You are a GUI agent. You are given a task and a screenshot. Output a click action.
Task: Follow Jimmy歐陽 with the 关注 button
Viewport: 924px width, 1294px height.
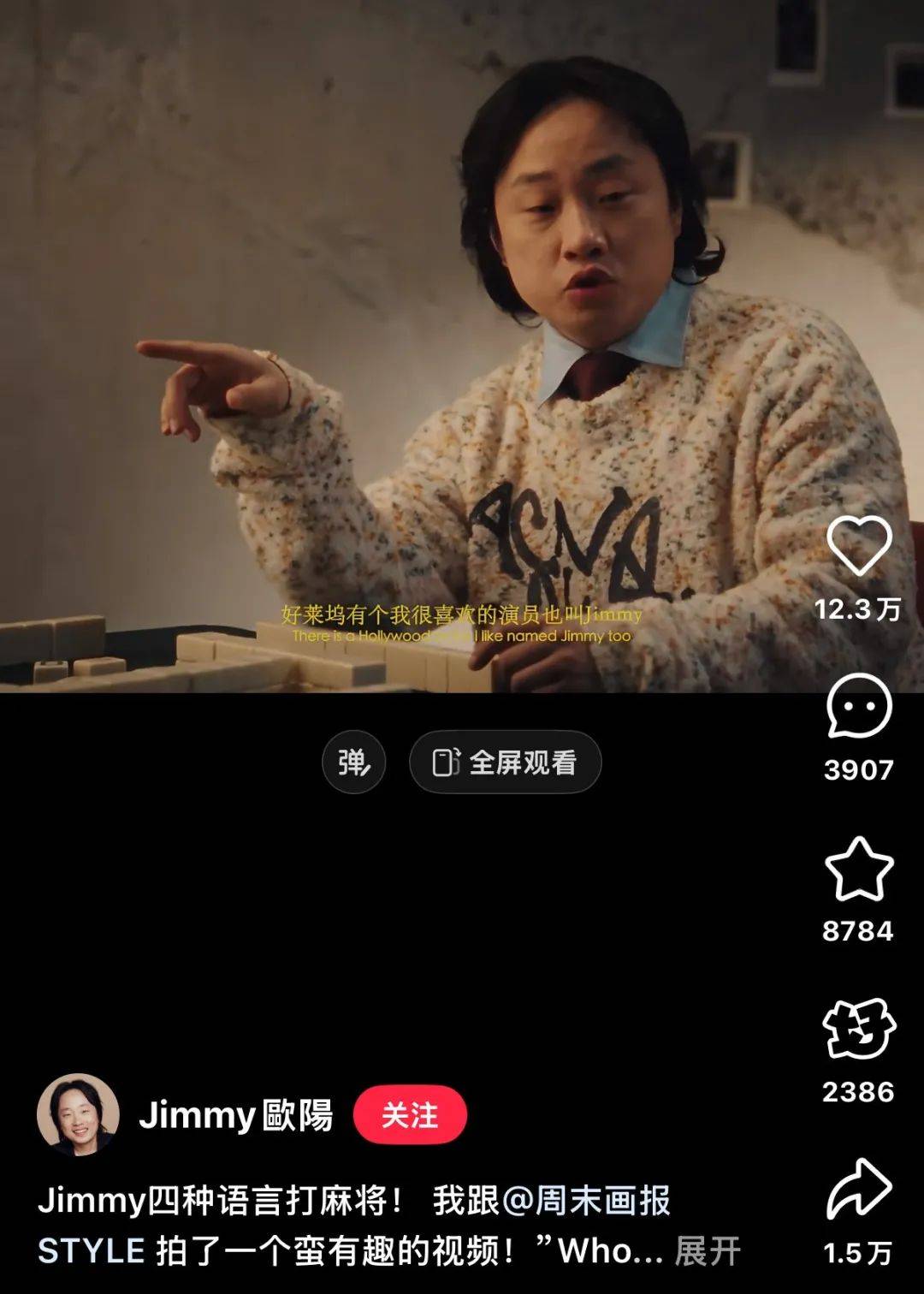click(410, 1115)
